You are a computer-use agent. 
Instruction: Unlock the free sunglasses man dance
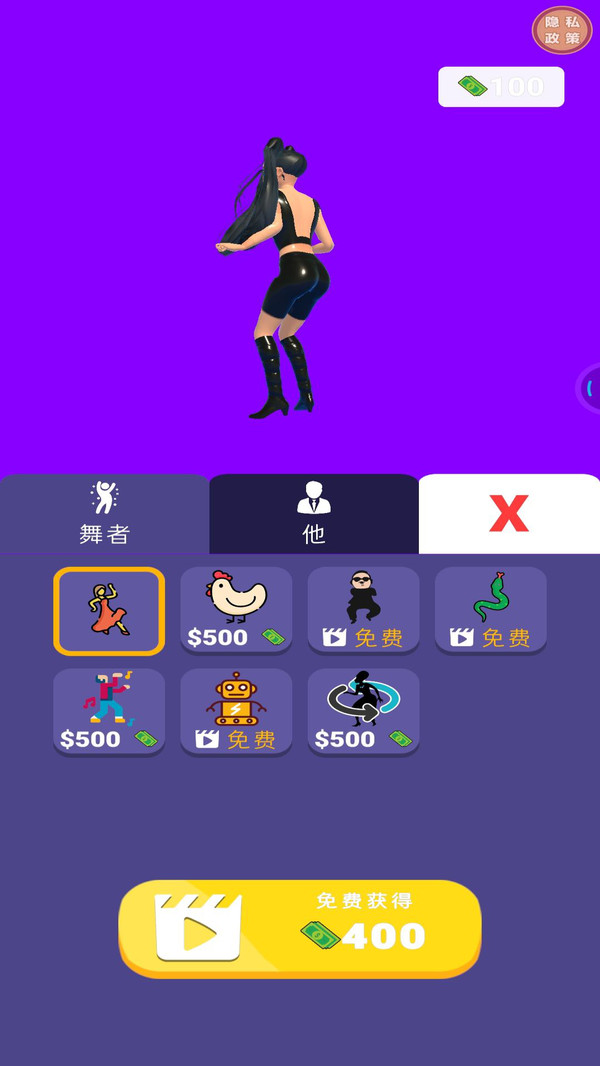click(x=363, y=611)
